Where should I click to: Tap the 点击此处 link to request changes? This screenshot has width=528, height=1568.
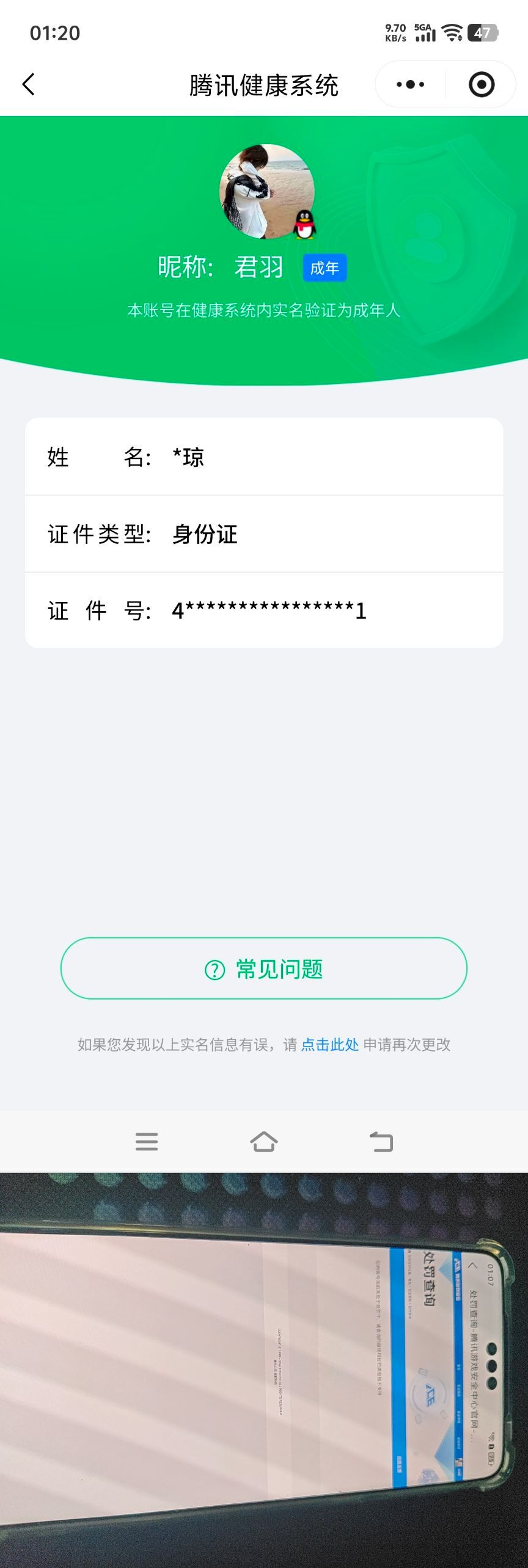pos(330,1045)
